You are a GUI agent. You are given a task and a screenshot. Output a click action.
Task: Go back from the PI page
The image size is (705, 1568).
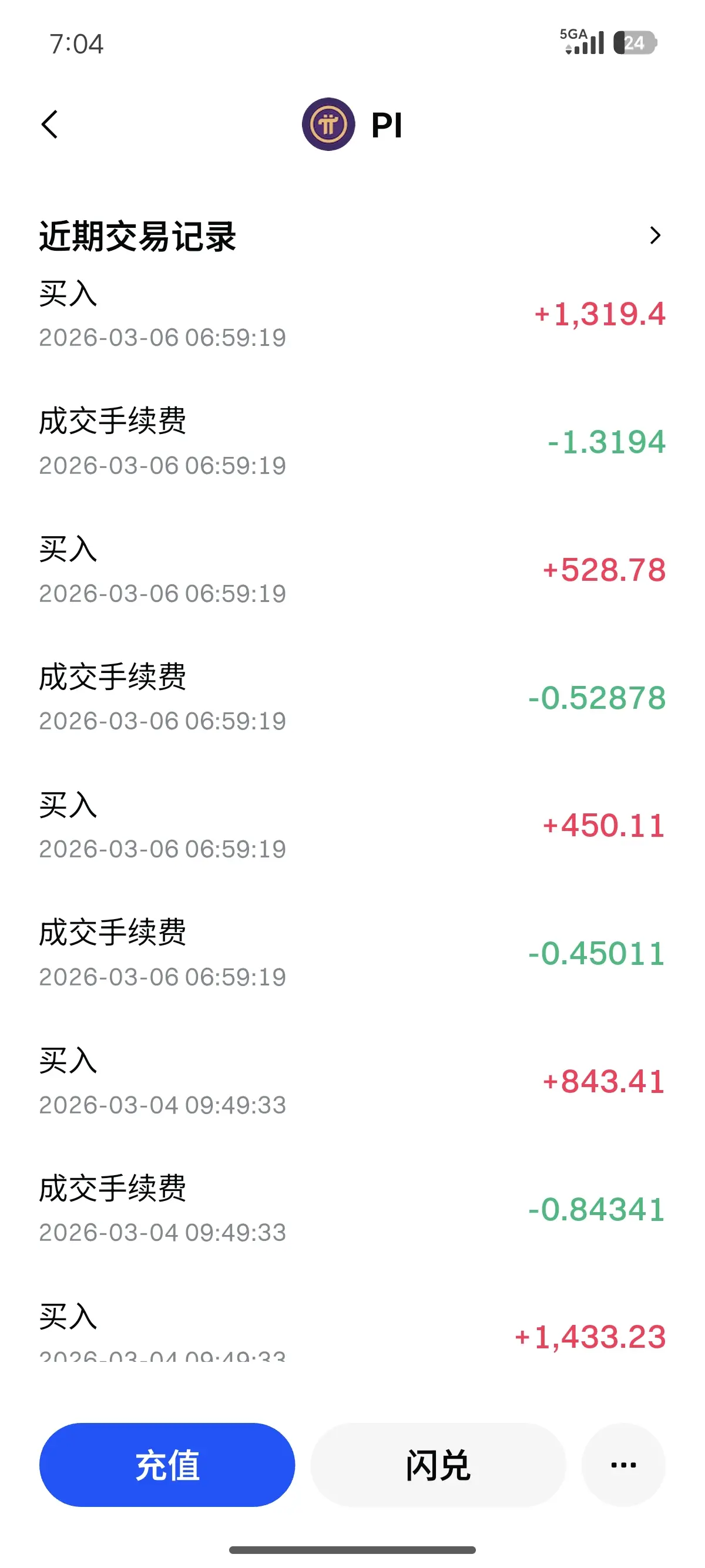[x=50, y=125]
